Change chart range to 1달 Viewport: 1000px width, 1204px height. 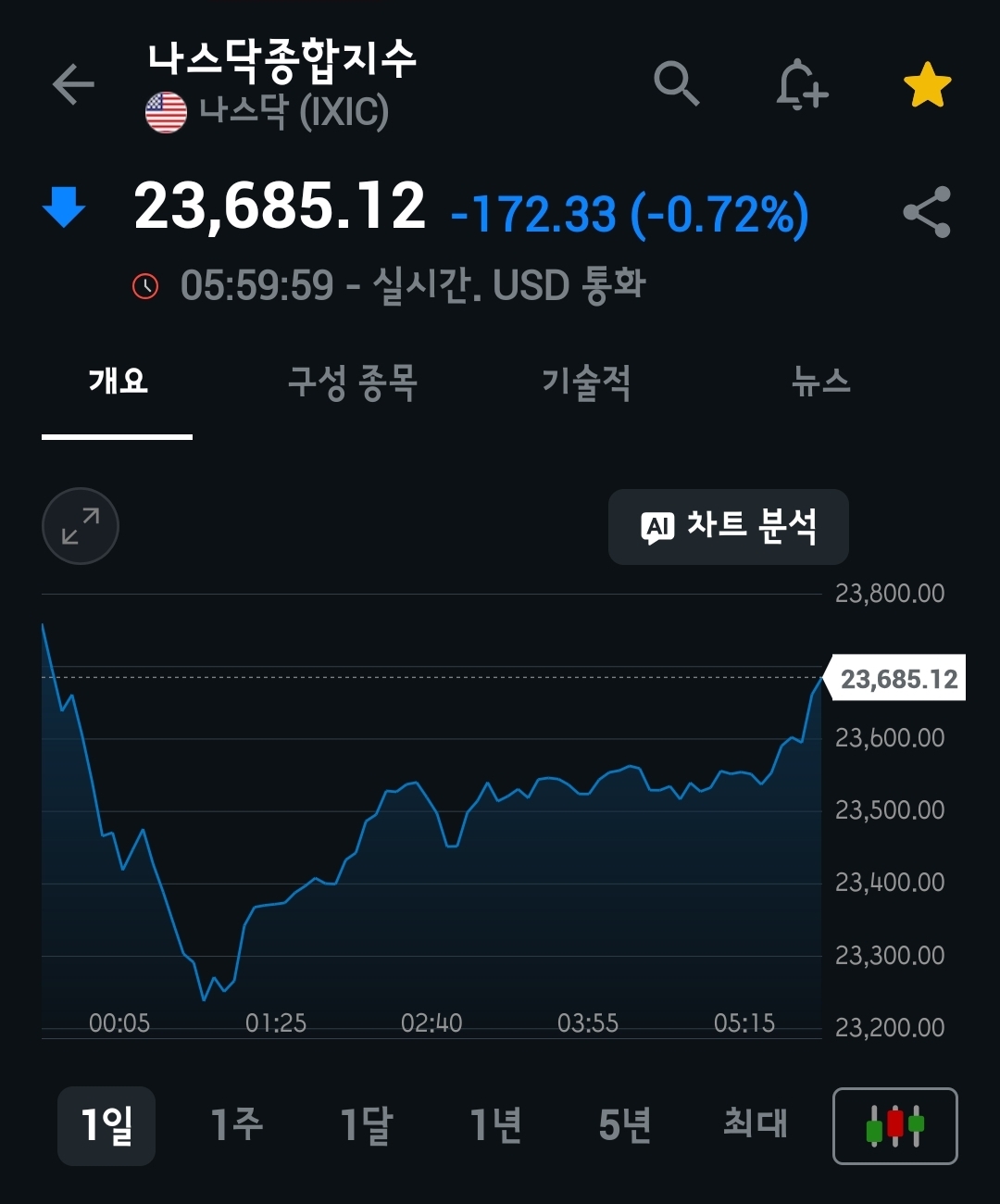pyautogui.click(x=367, y=1125)
